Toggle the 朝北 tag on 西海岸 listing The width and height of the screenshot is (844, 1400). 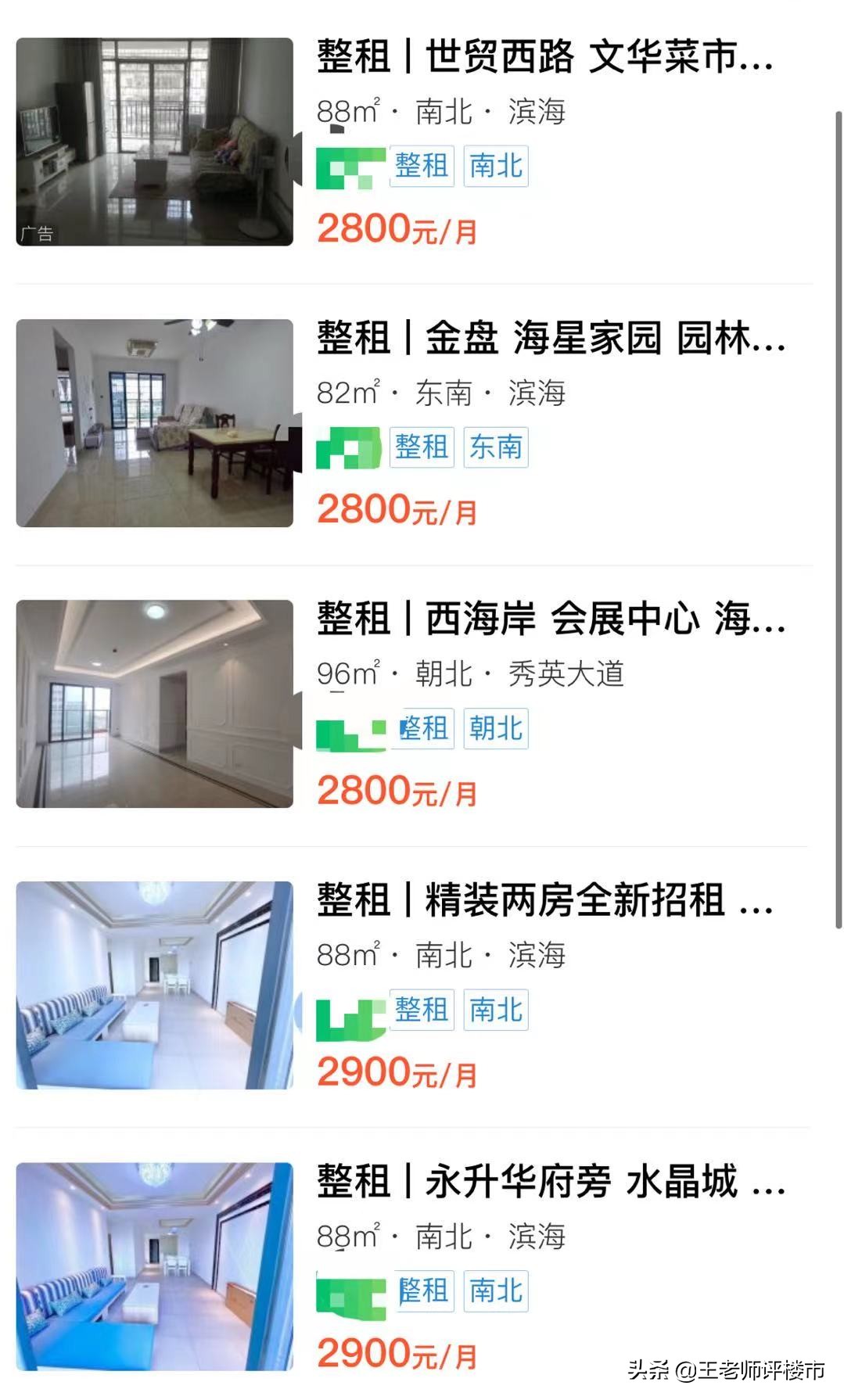tap(496, 729)
